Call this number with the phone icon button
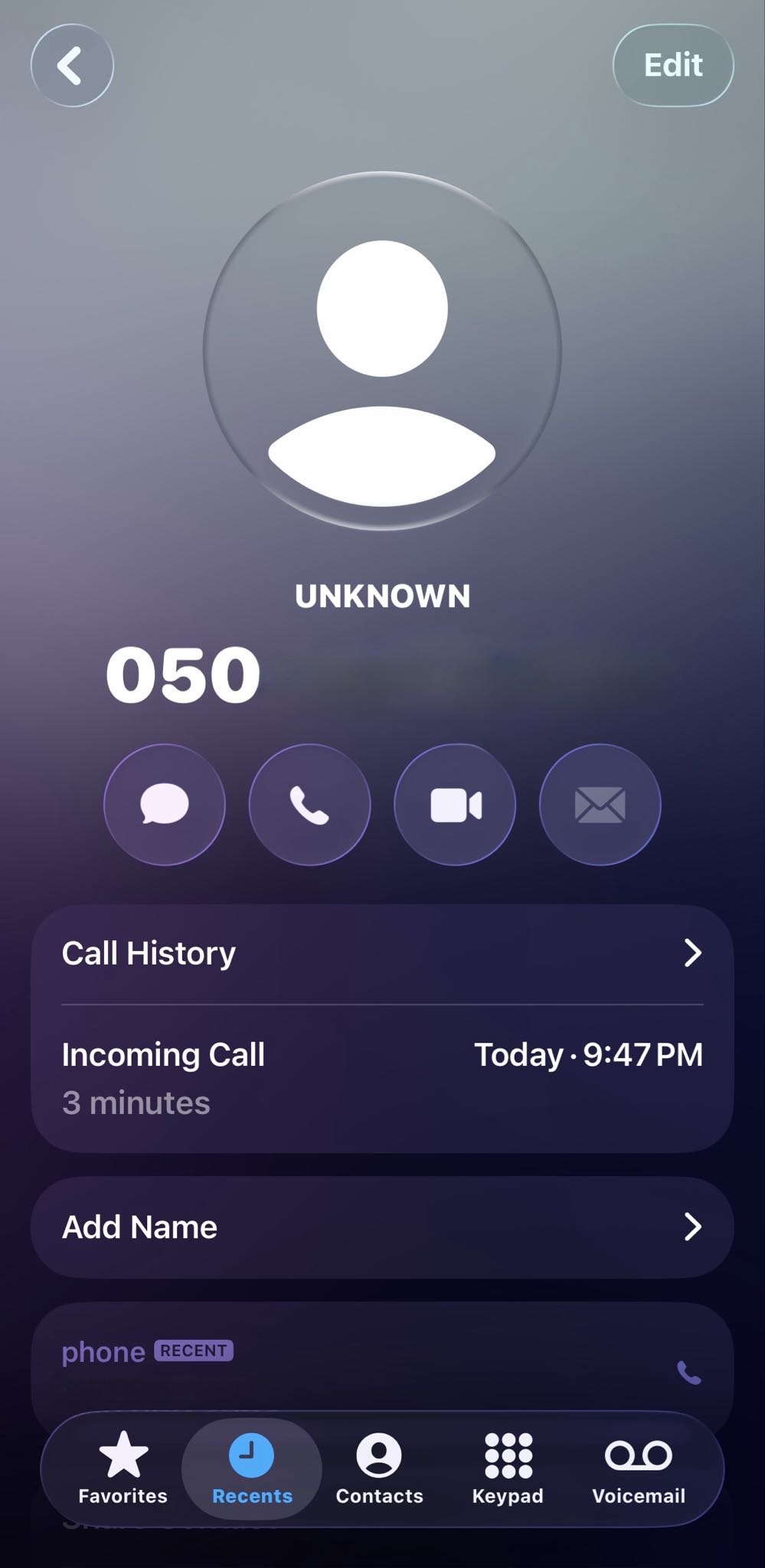This screenshot has height=1568, width=765. point(309,805)
